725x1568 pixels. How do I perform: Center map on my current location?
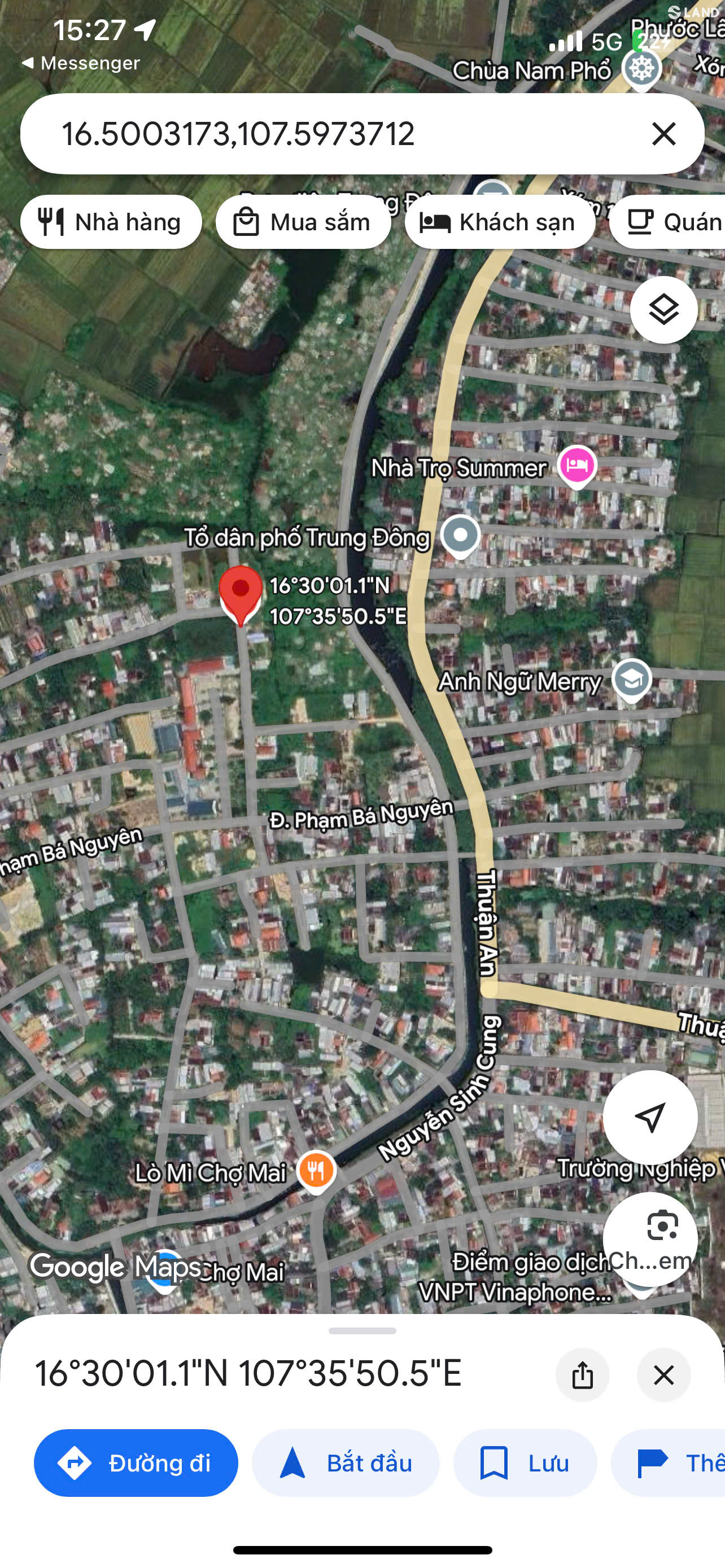pos(649,1117)
